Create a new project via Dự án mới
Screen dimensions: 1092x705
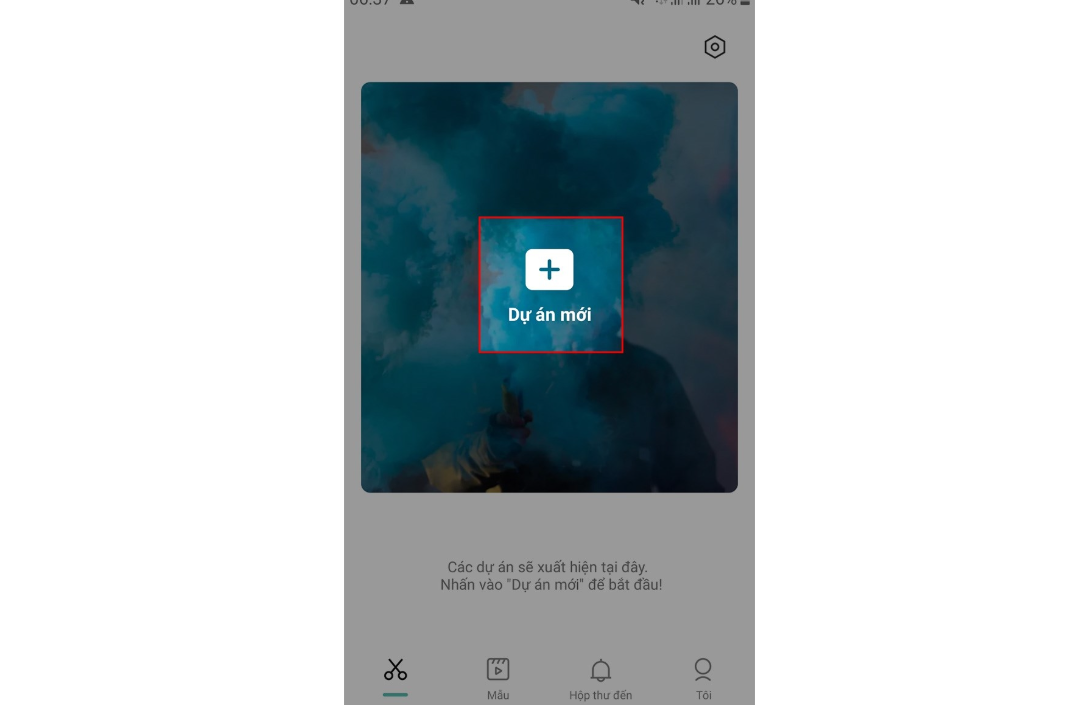click(x=549, y=284)
